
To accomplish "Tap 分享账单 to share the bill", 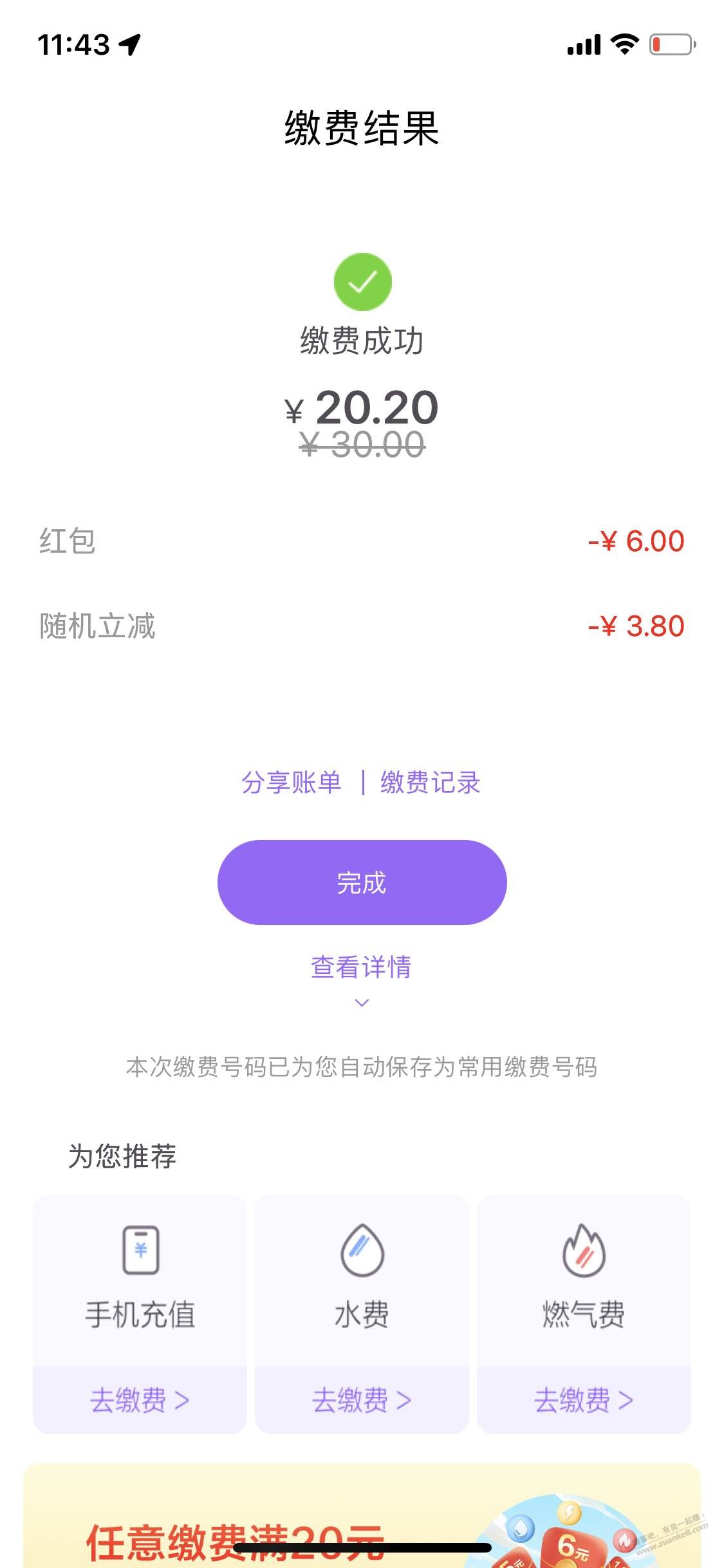I will (x=291, y=783).
